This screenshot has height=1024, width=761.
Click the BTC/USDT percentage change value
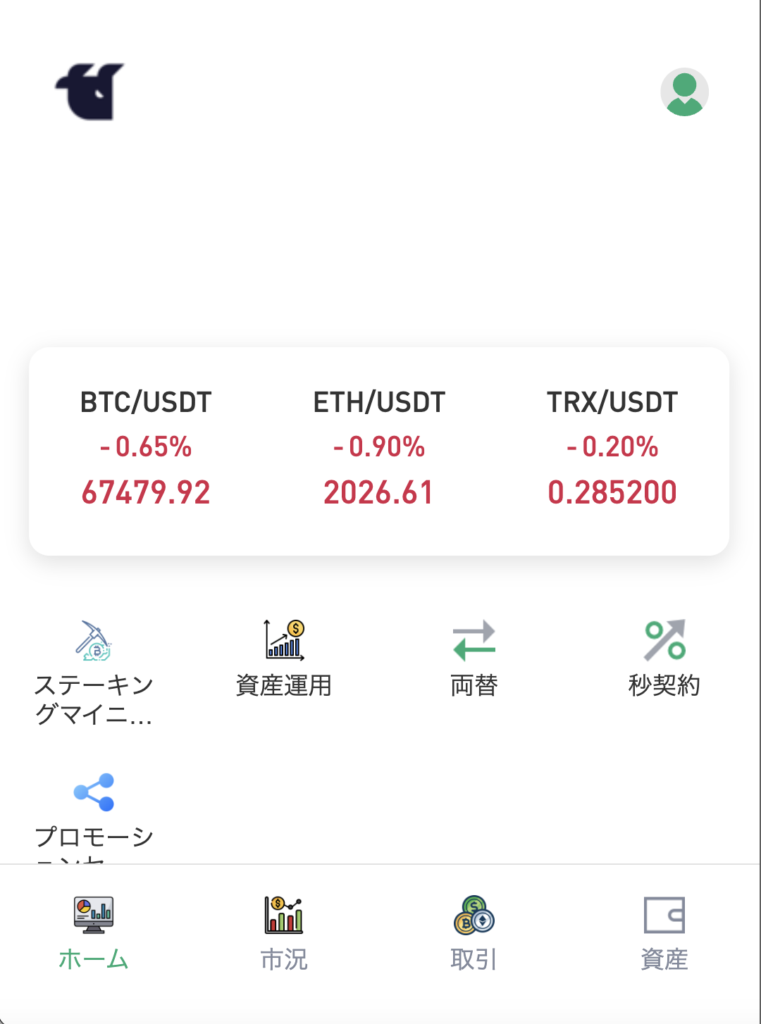(x=147, y=447)
